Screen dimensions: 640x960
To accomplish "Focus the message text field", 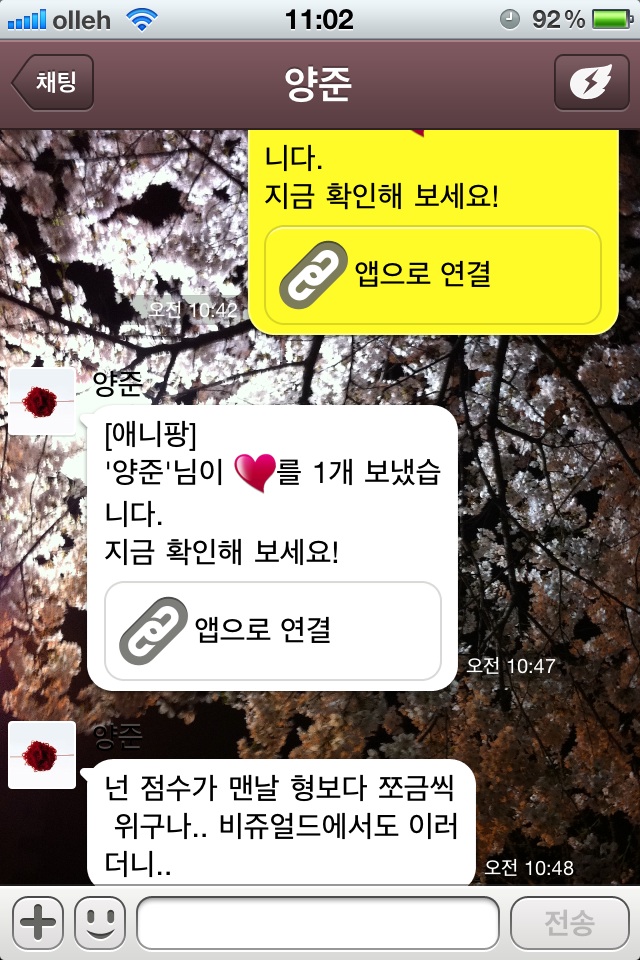I will point(317,921).
